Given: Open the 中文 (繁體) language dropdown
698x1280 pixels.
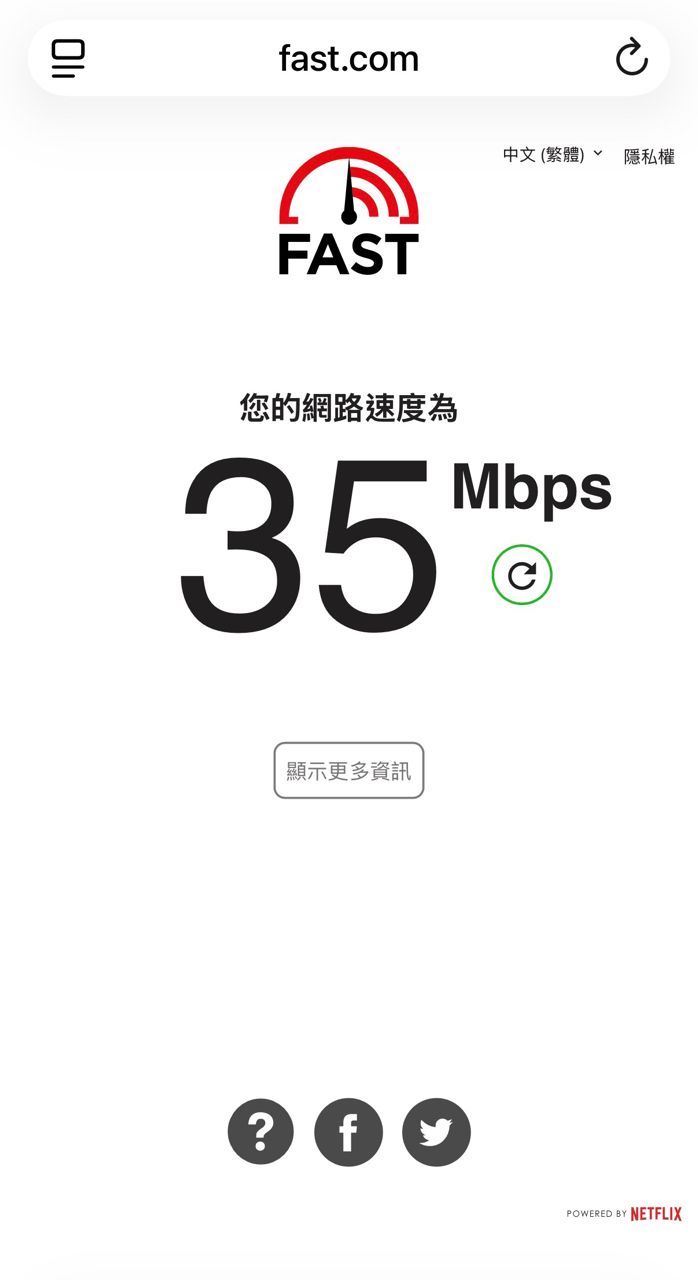Looking at the screenshot, I should (552, 155).
